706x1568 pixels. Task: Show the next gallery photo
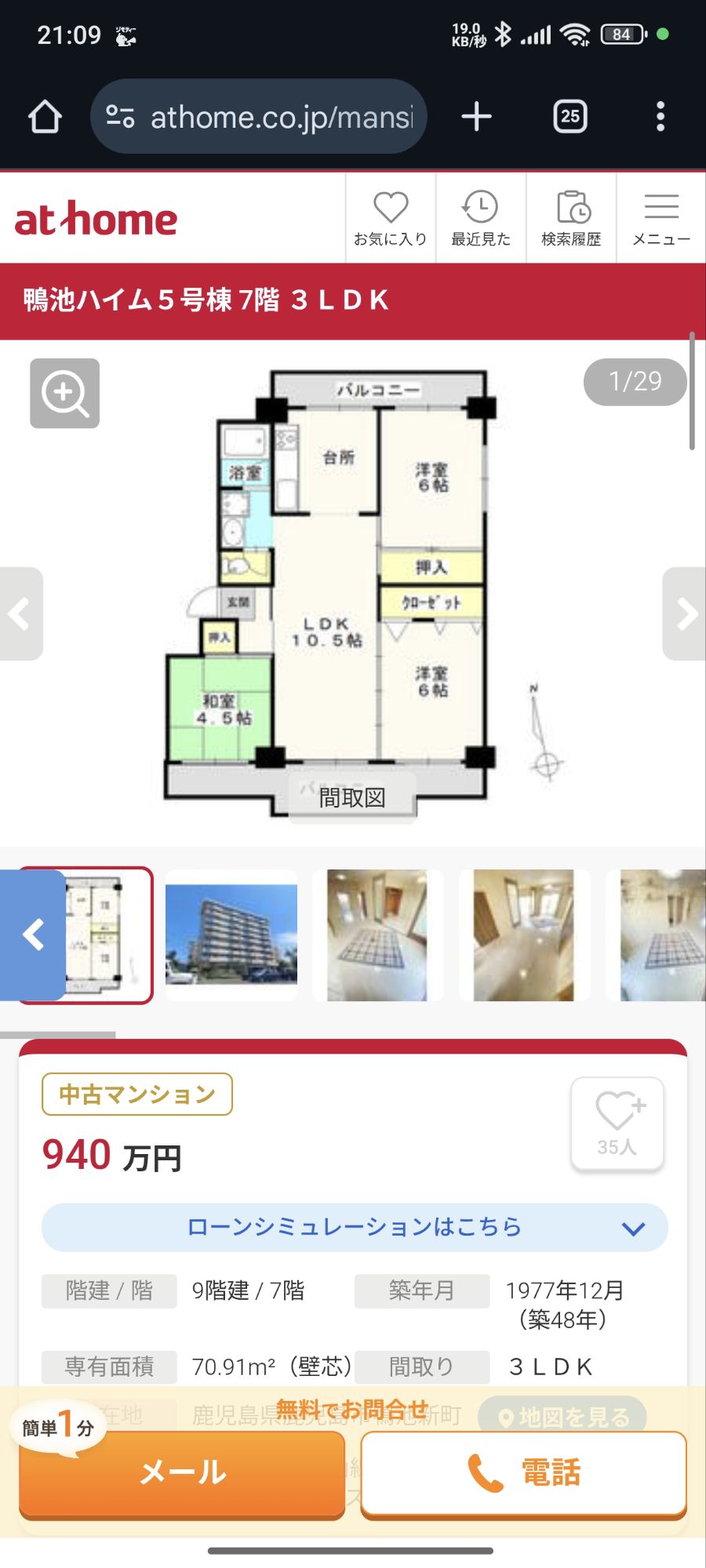[684, 614]
